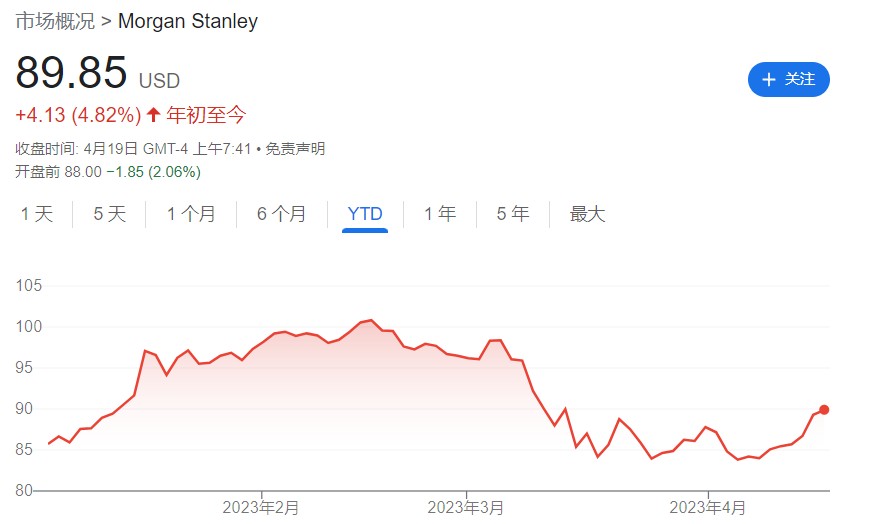Switch to the 6 个月 range
This screenshot has width=877, height=524.
[x=281, y=214]
